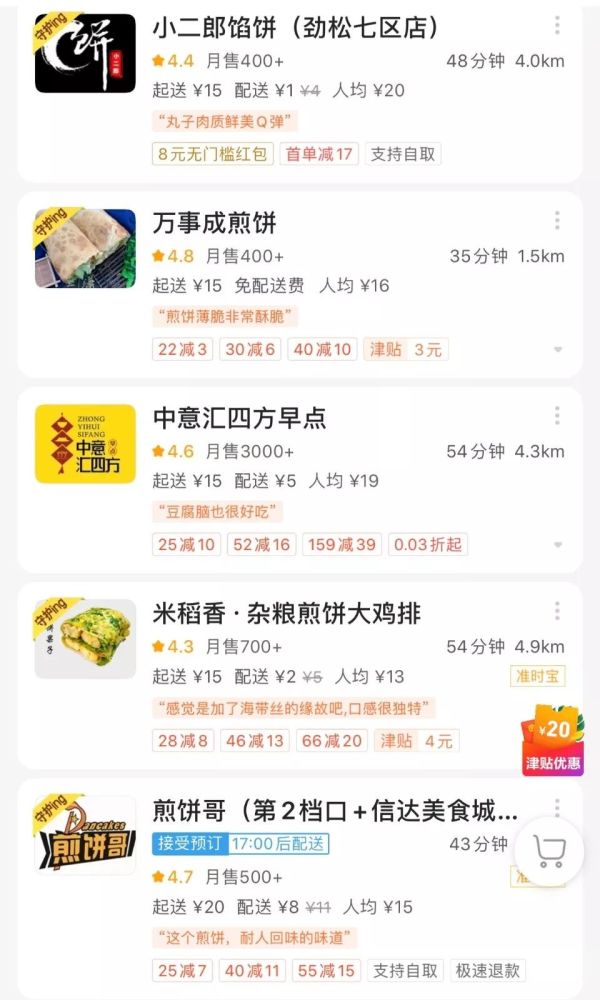Expand promotions list for 中意汇四方早点
The image size is (600, 1000).
(557, 545)
